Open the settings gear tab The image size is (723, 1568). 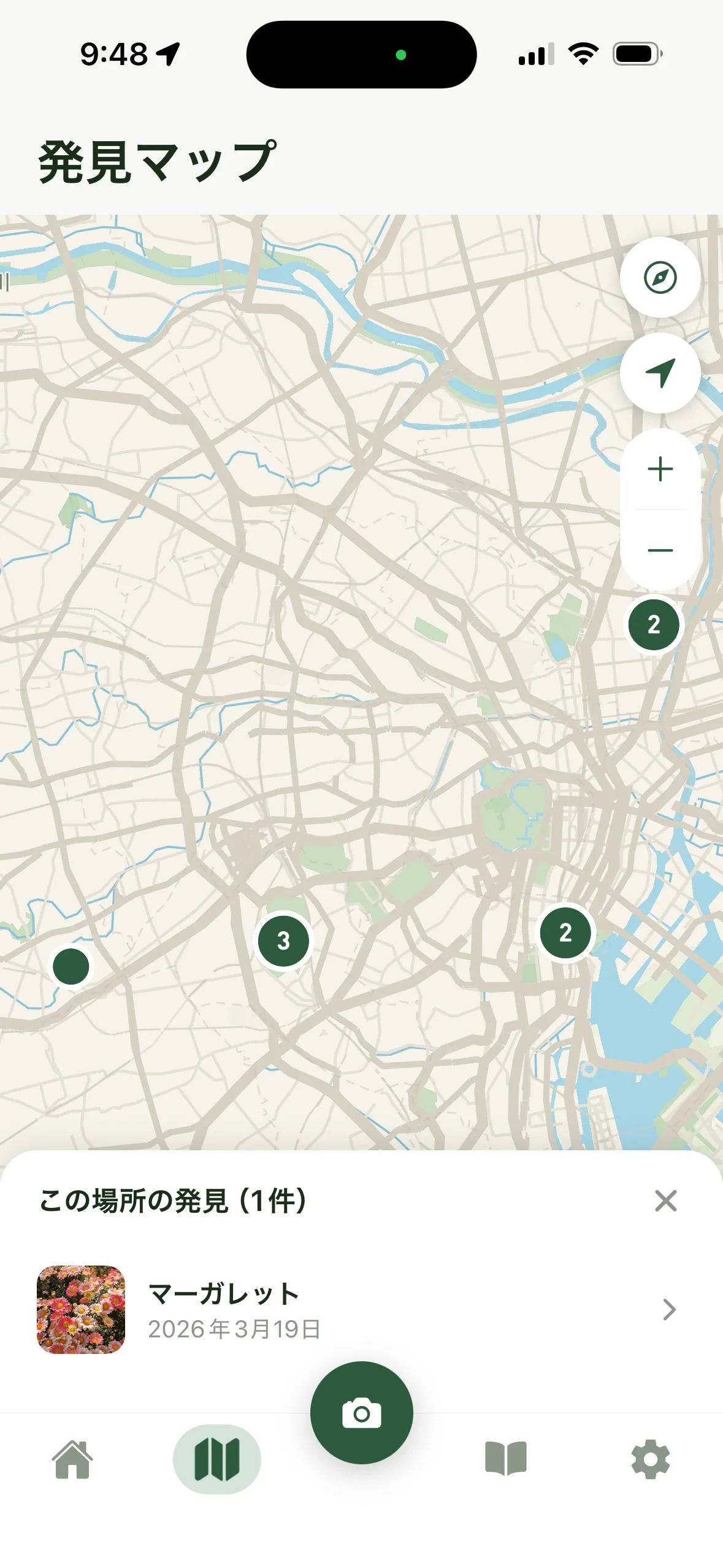[650, 1459]
